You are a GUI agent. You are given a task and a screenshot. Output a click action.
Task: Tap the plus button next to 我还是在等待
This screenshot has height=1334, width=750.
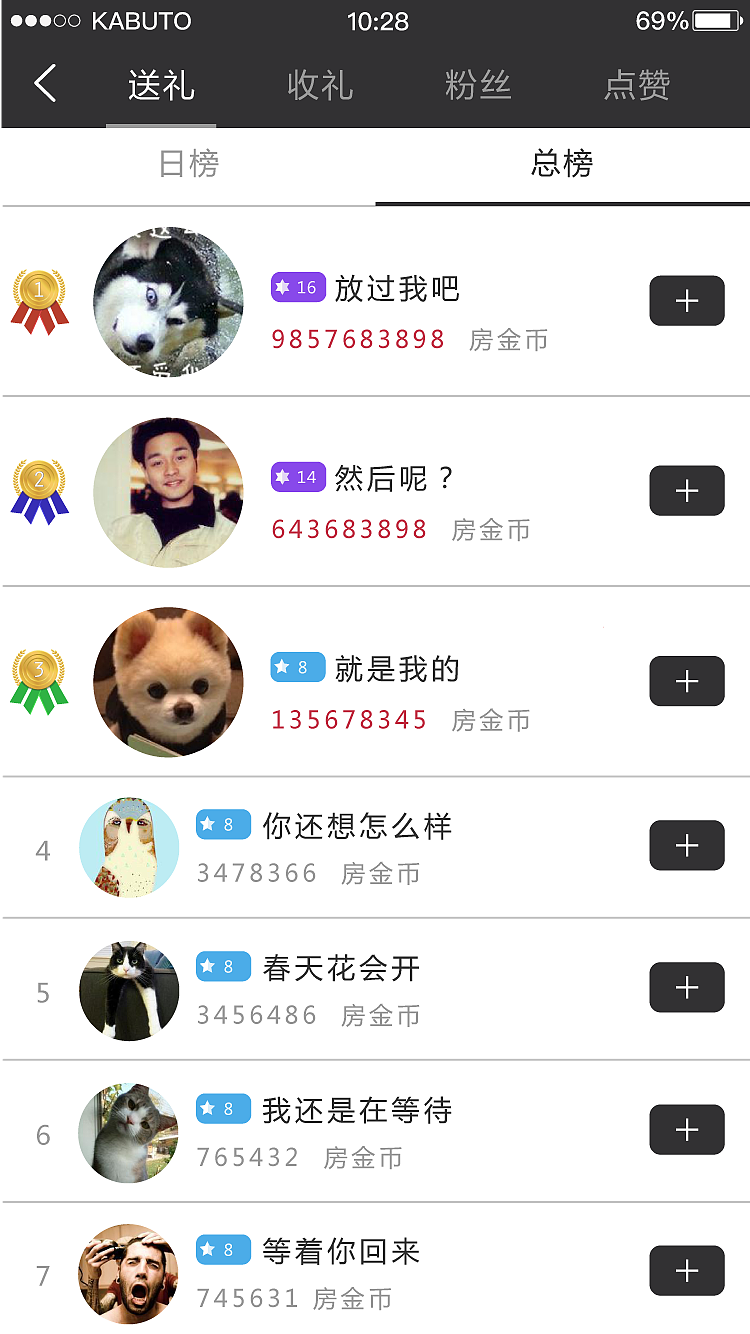pyautogui.click(x=686, y=1129)
